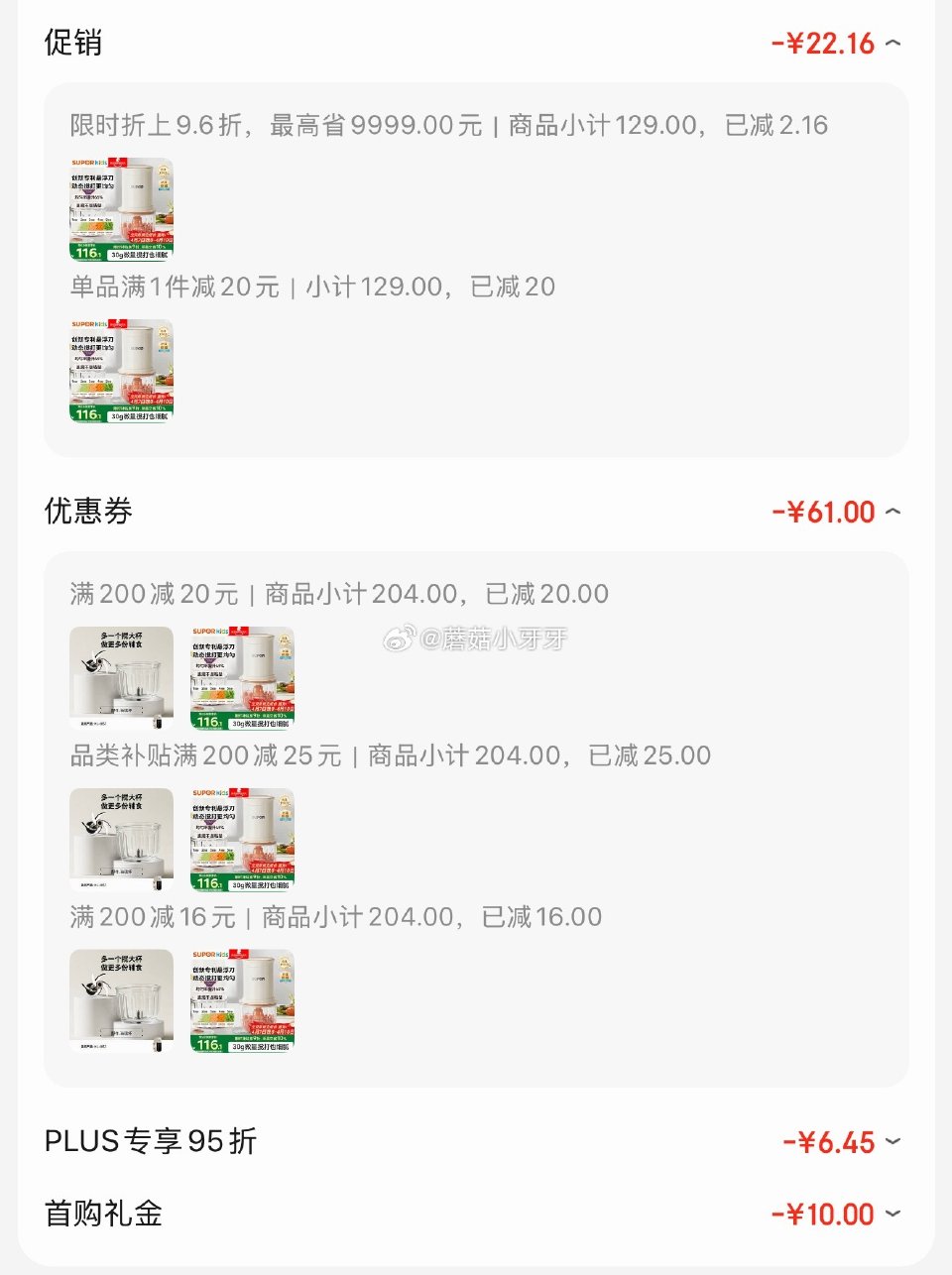This screenshot has width=952, height=1275.
Task: Click the SUPOR kids thumbnail under 满200减20元
Action: point(241,676)
